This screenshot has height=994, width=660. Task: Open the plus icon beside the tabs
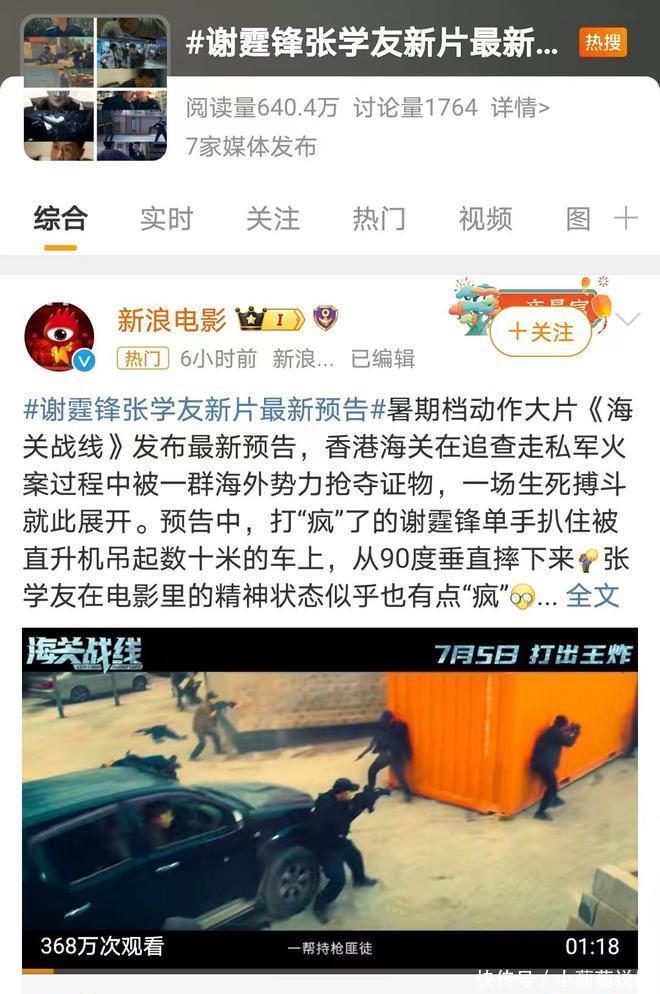(x=626, y=218)
